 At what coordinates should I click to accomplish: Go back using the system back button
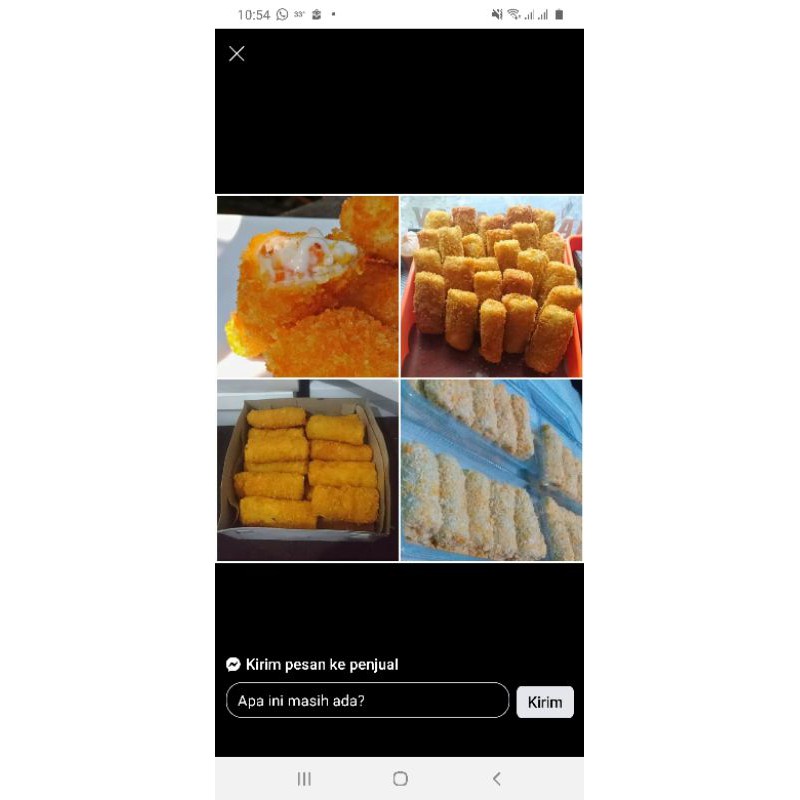[x=496, y=778]
